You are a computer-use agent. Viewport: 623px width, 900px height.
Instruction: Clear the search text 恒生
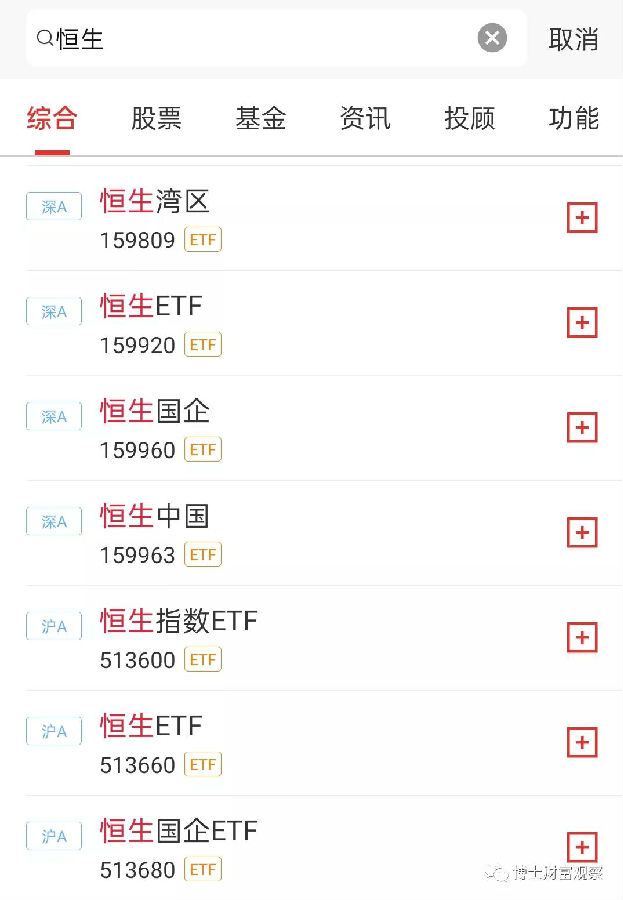tap(492, 39)
